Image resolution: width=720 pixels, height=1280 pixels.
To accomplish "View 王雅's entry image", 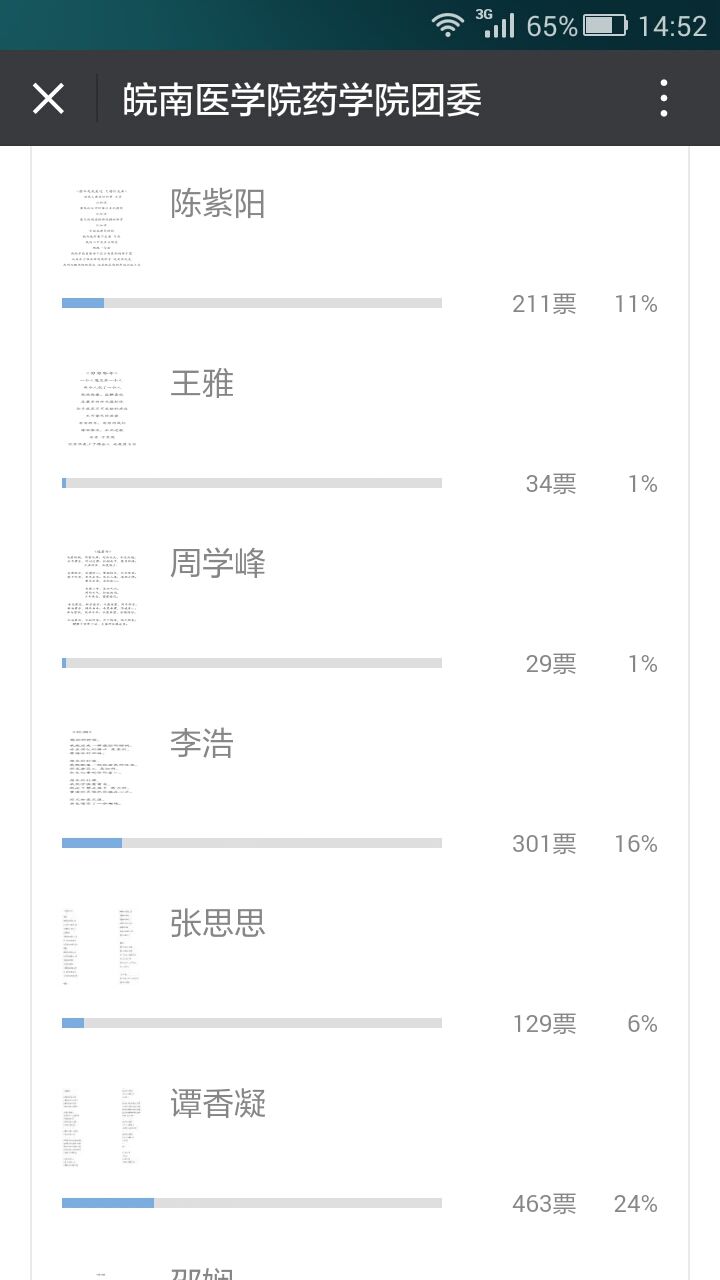I will pyautogui.click(x=102, y=406).
